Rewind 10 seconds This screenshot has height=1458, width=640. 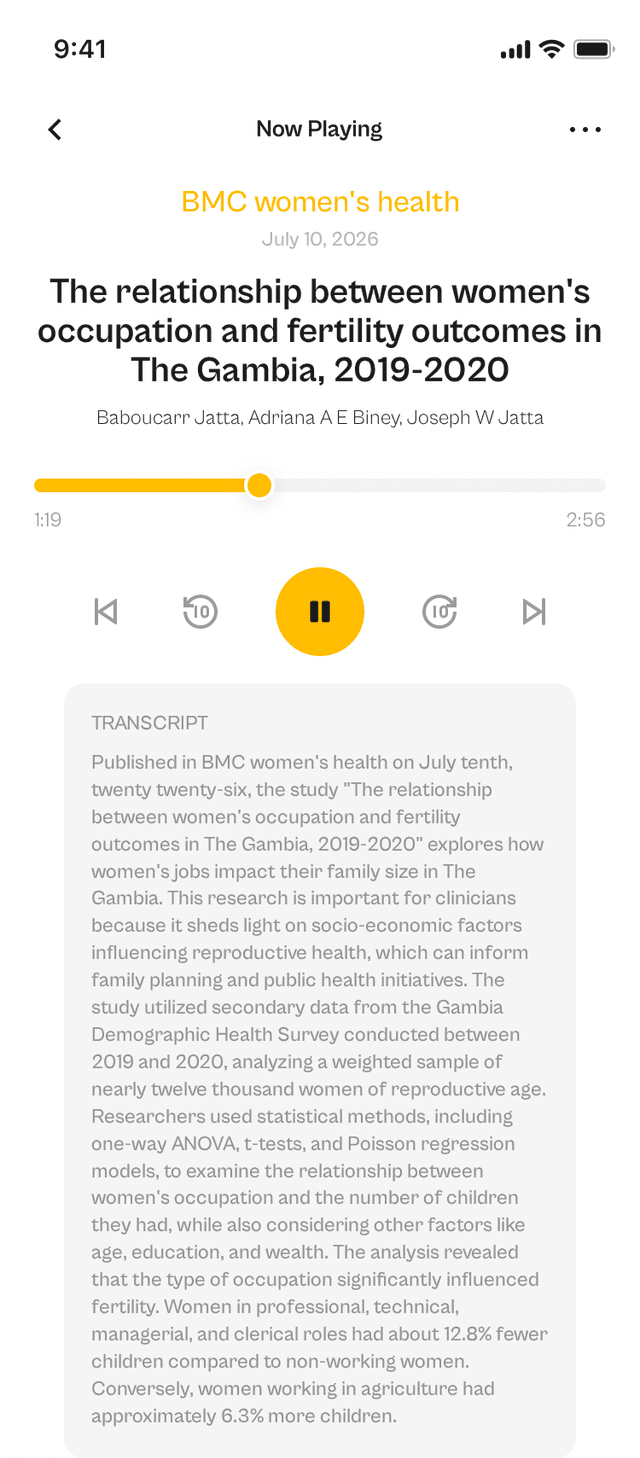(x=201, y=611)
